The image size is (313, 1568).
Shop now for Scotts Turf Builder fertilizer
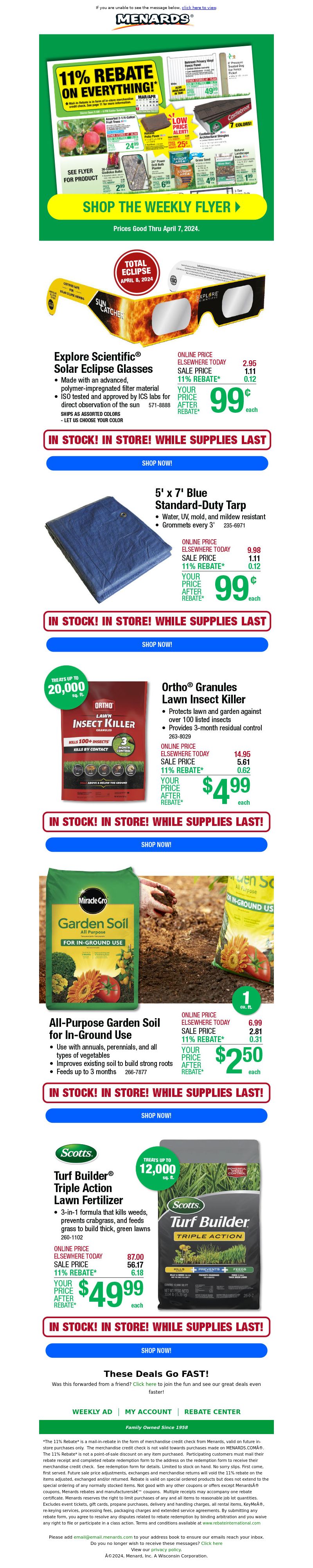(156, 1351)
